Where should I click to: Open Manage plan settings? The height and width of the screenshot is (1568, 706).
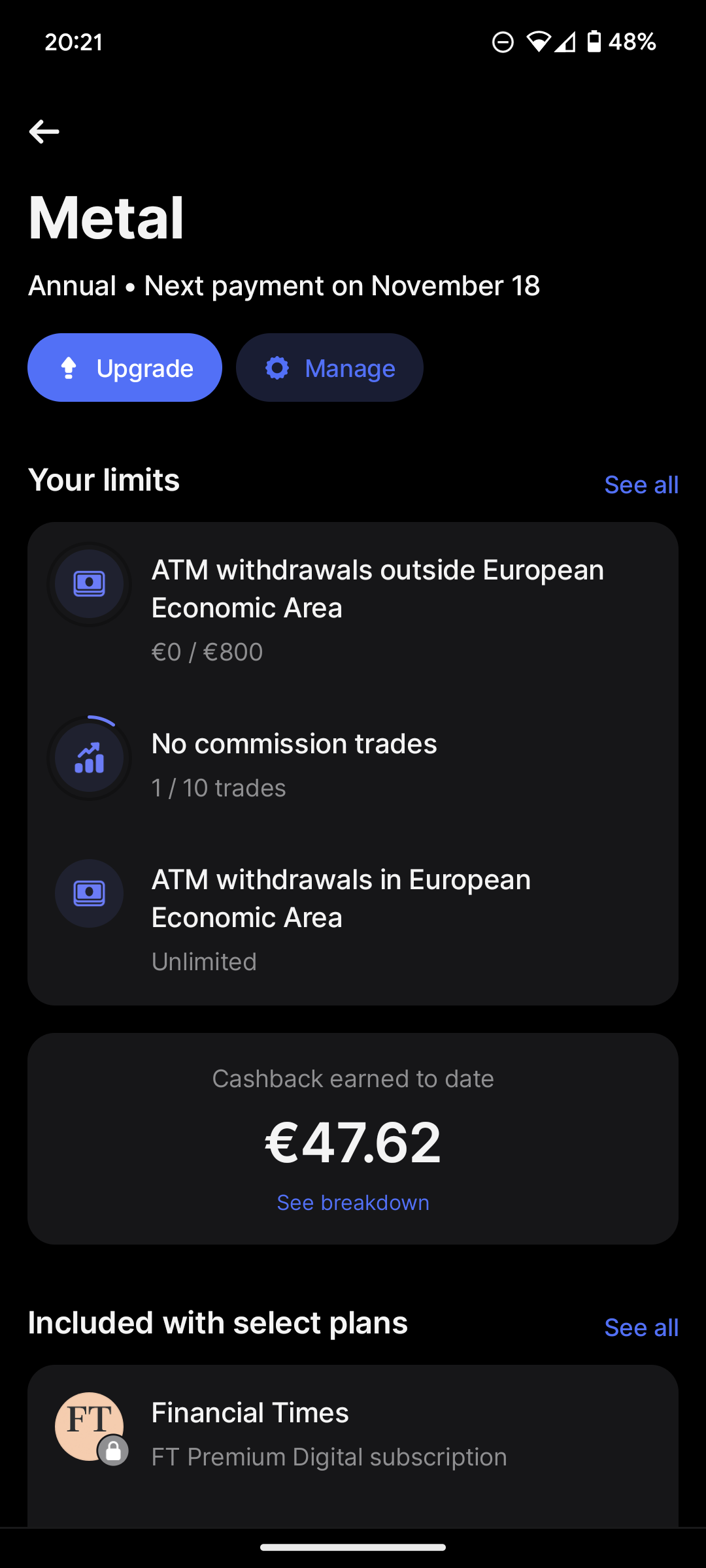pos(329,368)
